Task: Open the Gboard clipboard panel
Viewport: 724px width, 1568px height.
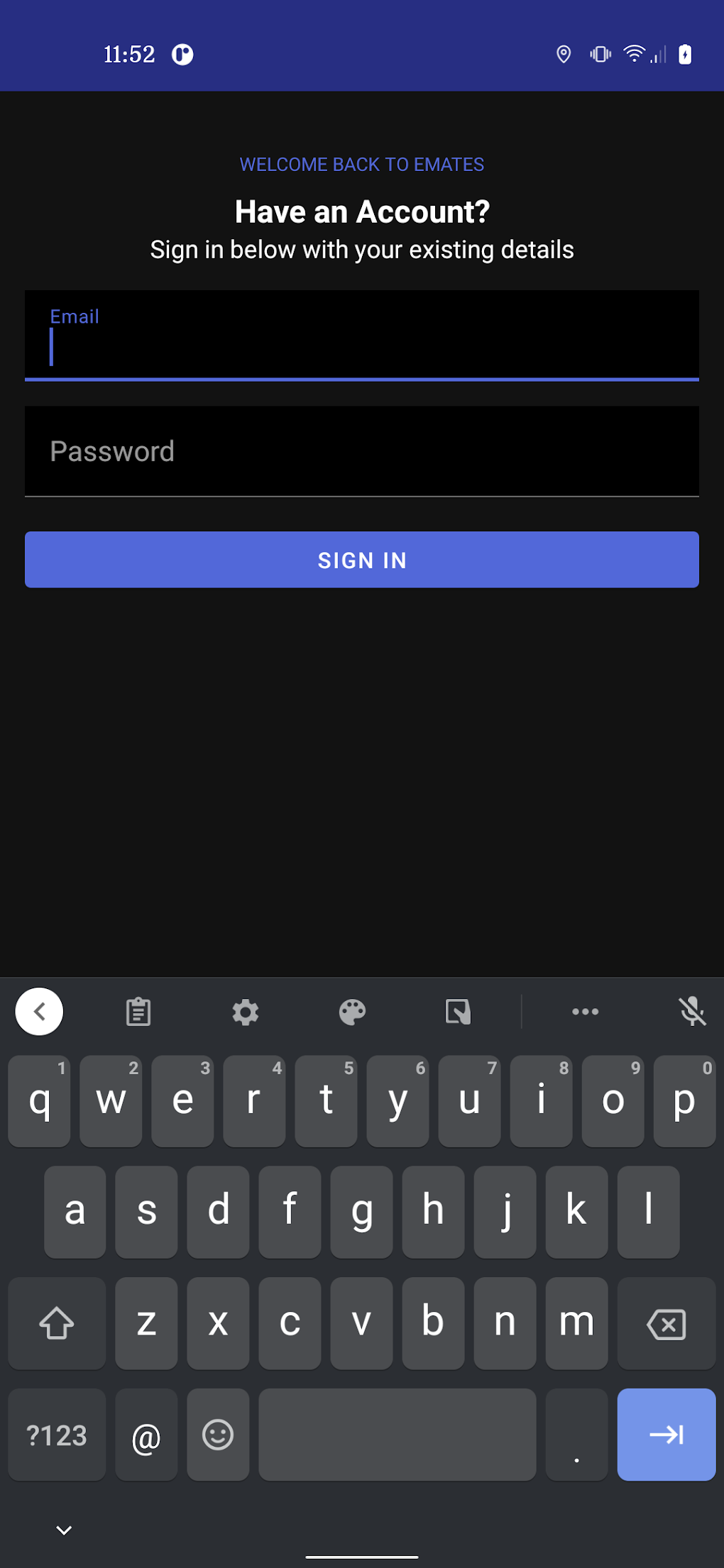Action: click(138, 1012)
